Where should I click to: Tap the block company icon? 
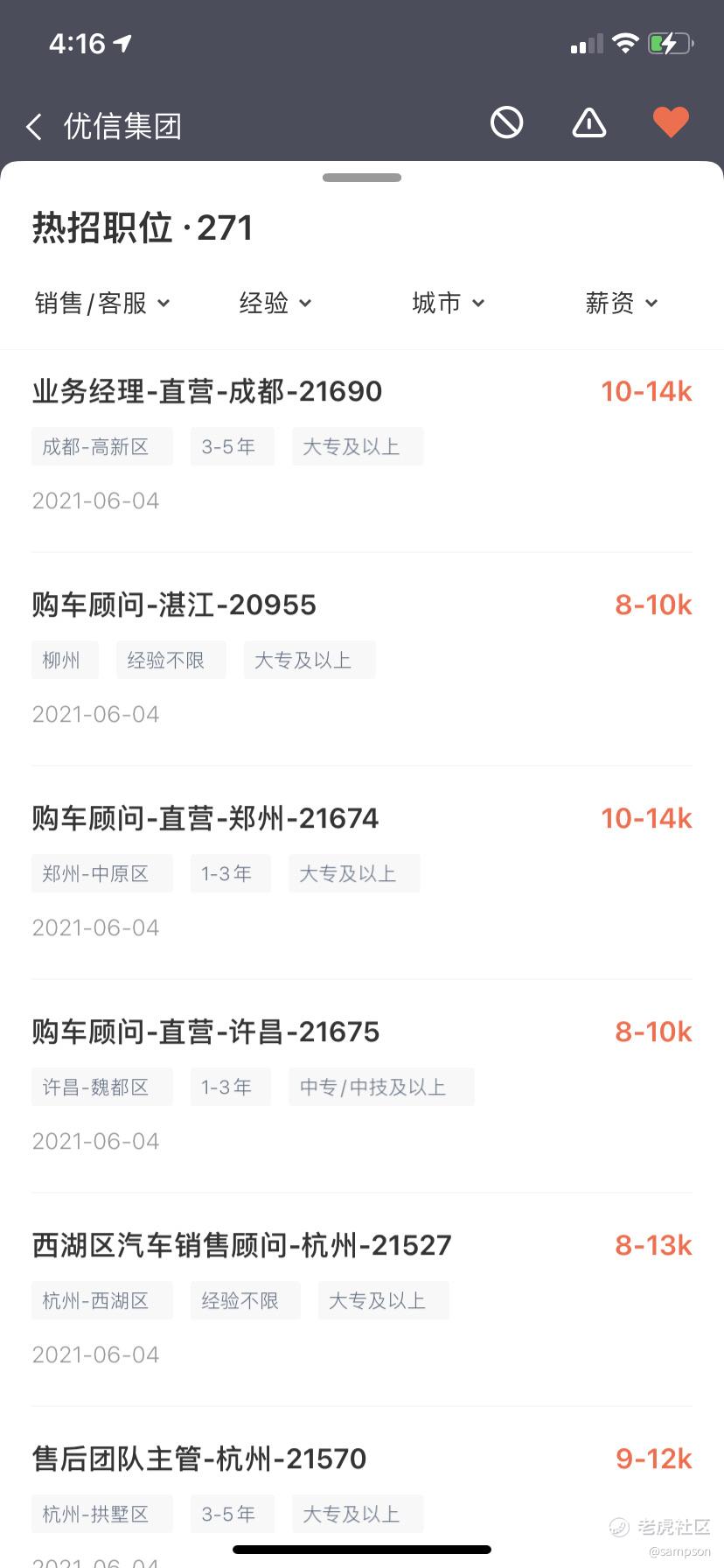tap(506, 122)
